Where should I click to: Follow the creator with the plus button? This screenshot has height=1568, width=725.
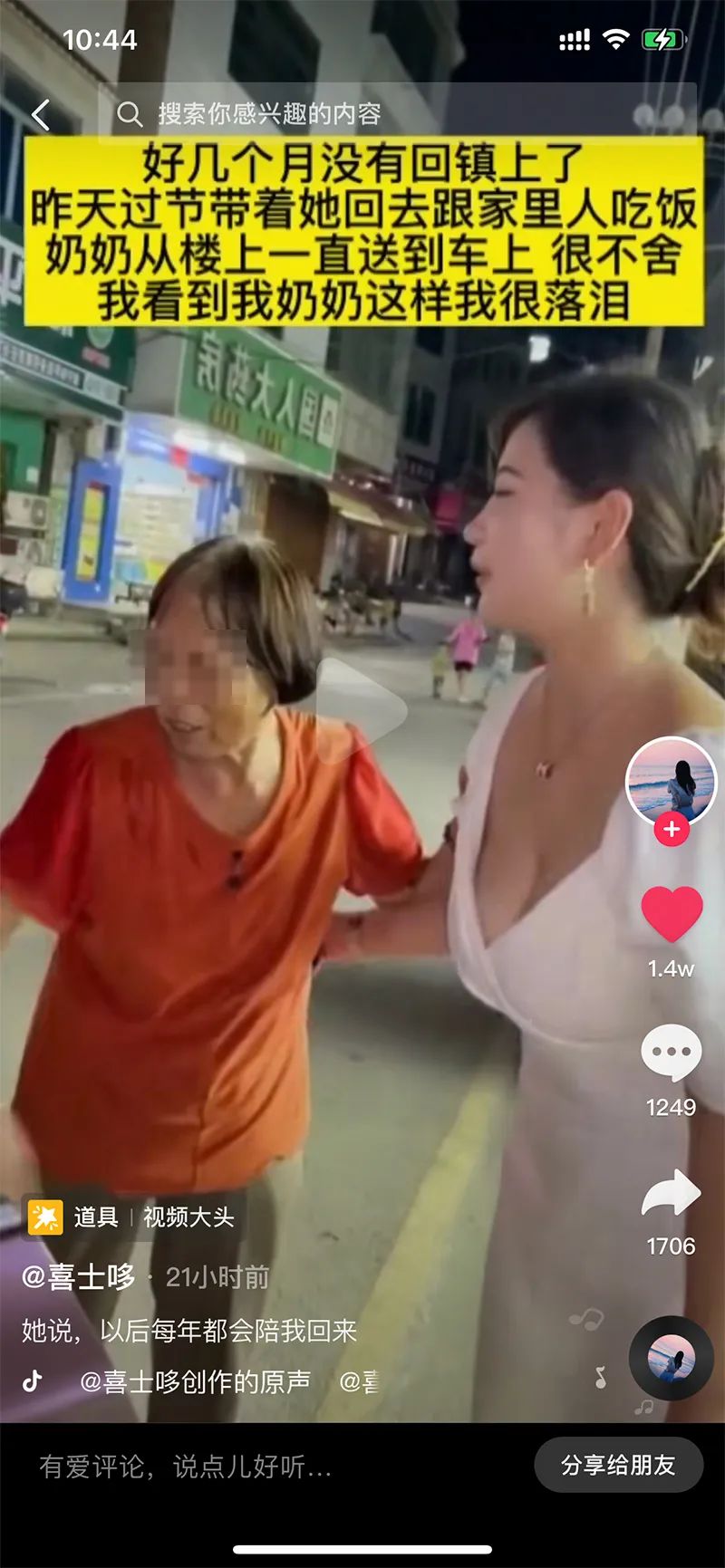pyautogui.click(x=672, y=829)
